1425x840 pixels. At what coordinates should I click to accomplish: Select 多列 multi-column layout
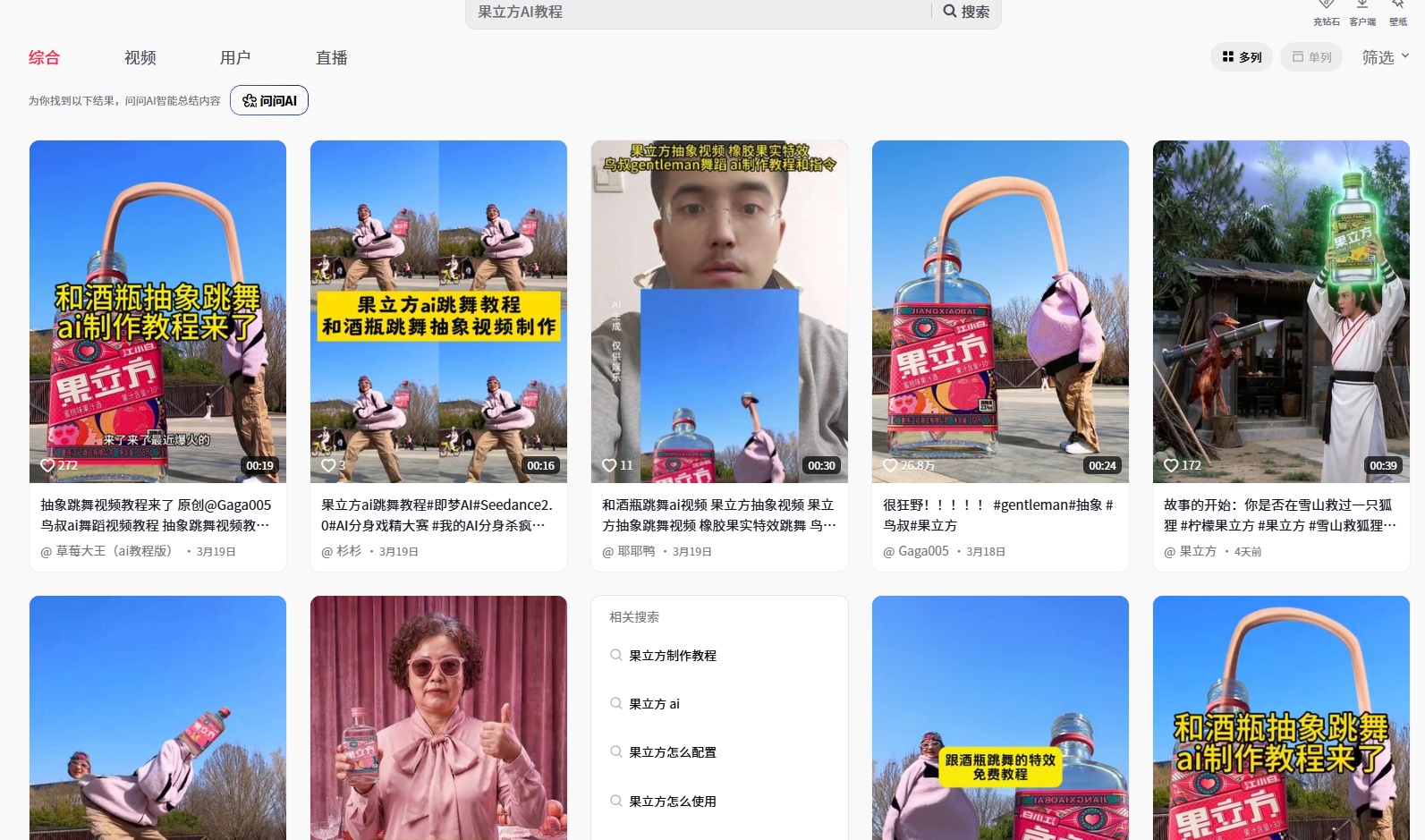[1242, 57]
